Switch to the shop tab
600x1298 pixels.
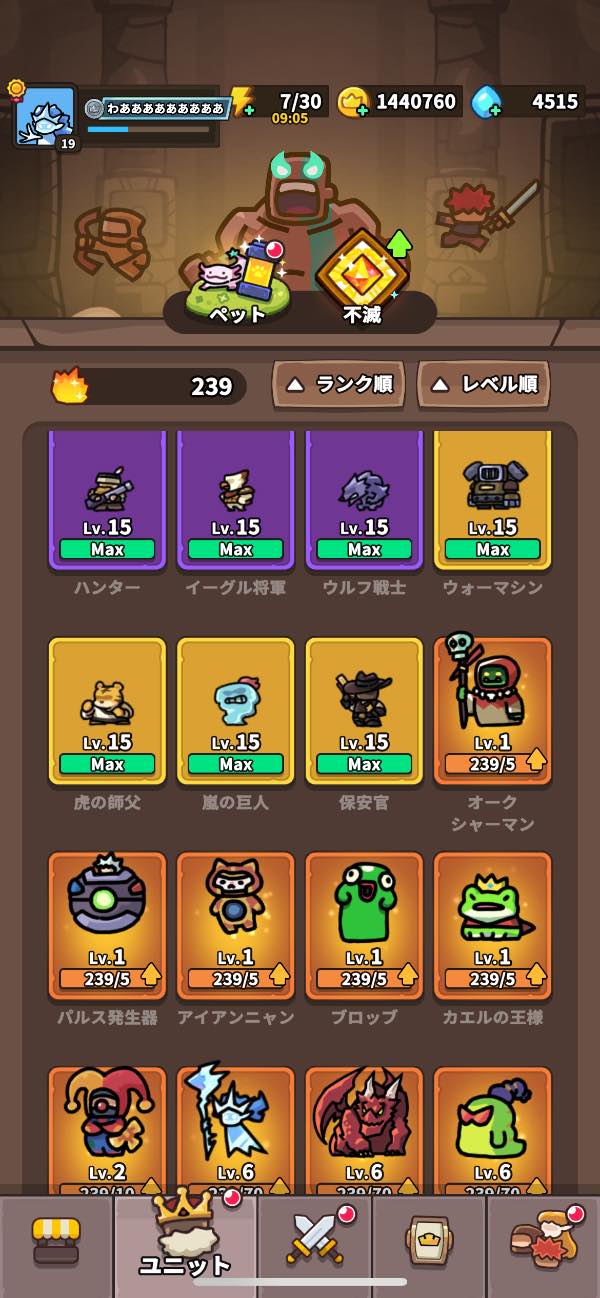tap(56, 1242)
